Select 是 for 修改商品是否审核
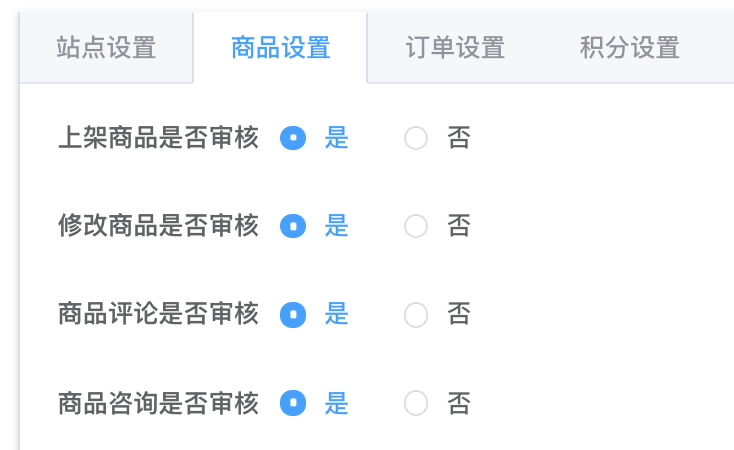The height and width of the screenshot is (450, 734). coord(293,226)
